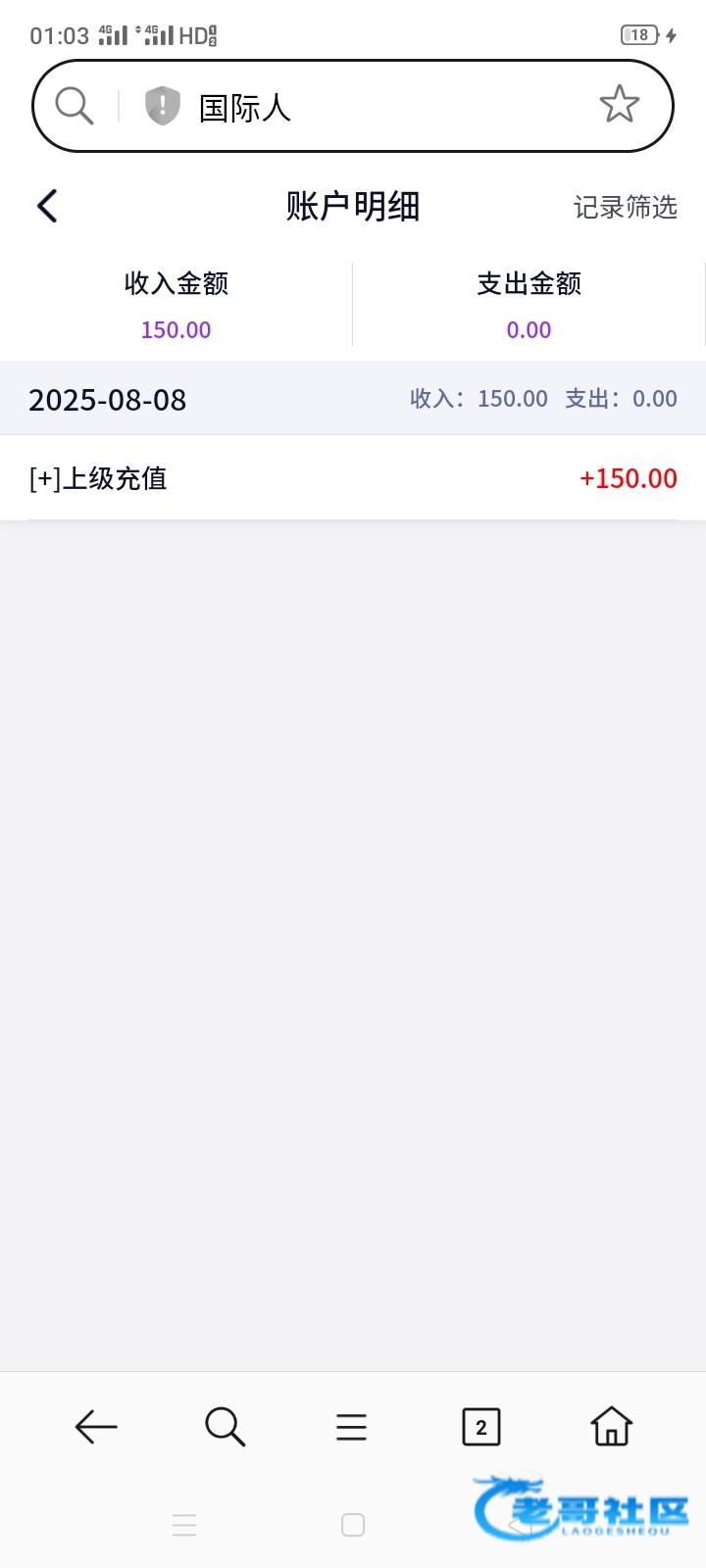Screen dimensions: 706x1568
Task: Open 记录筛选 filter options
Action: [x=626, y=207]
